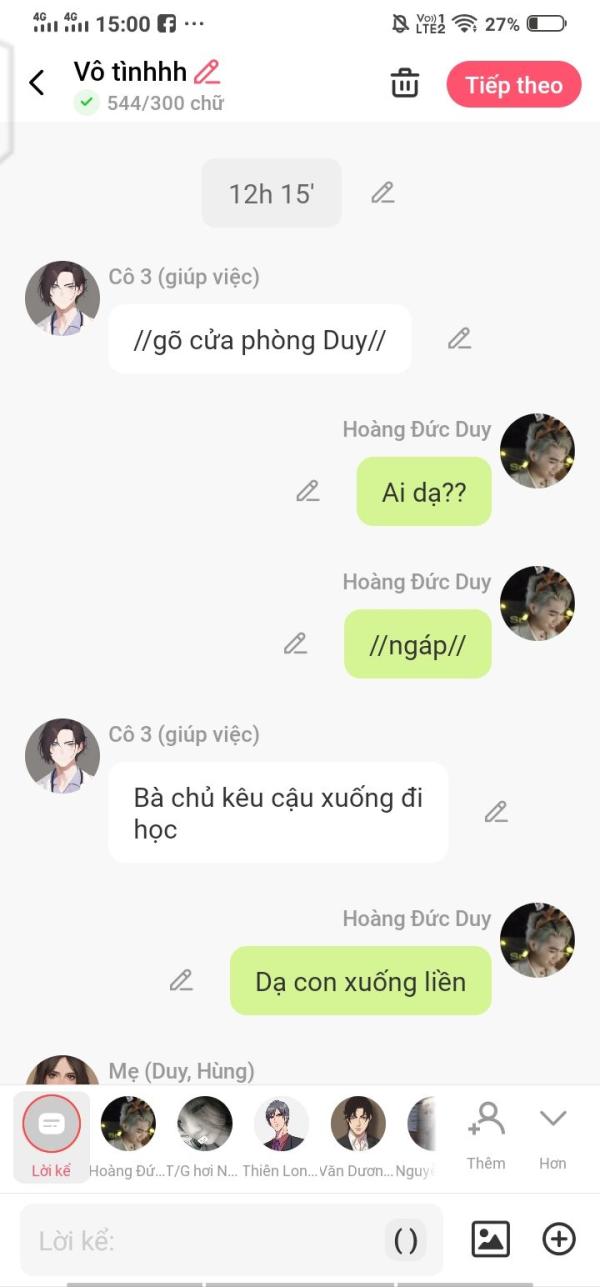Expand the Hơn options chevron
The width and height of the screenshot is (600, 1287).
[552, 1135]
